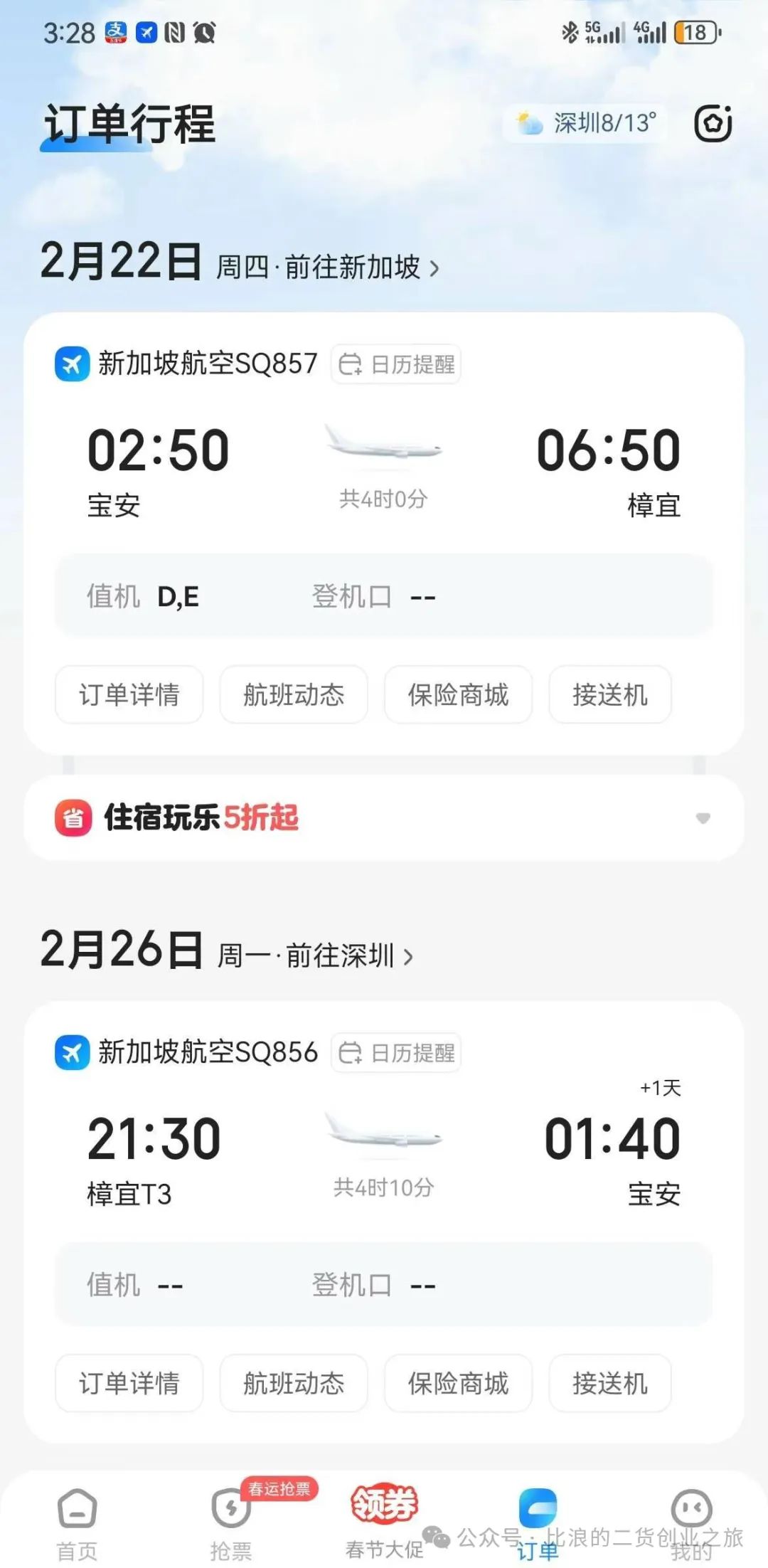Open the 2月26日 前往深圳 trip link
Screen dimensions: 768x1568
click(x=314, y=955)
